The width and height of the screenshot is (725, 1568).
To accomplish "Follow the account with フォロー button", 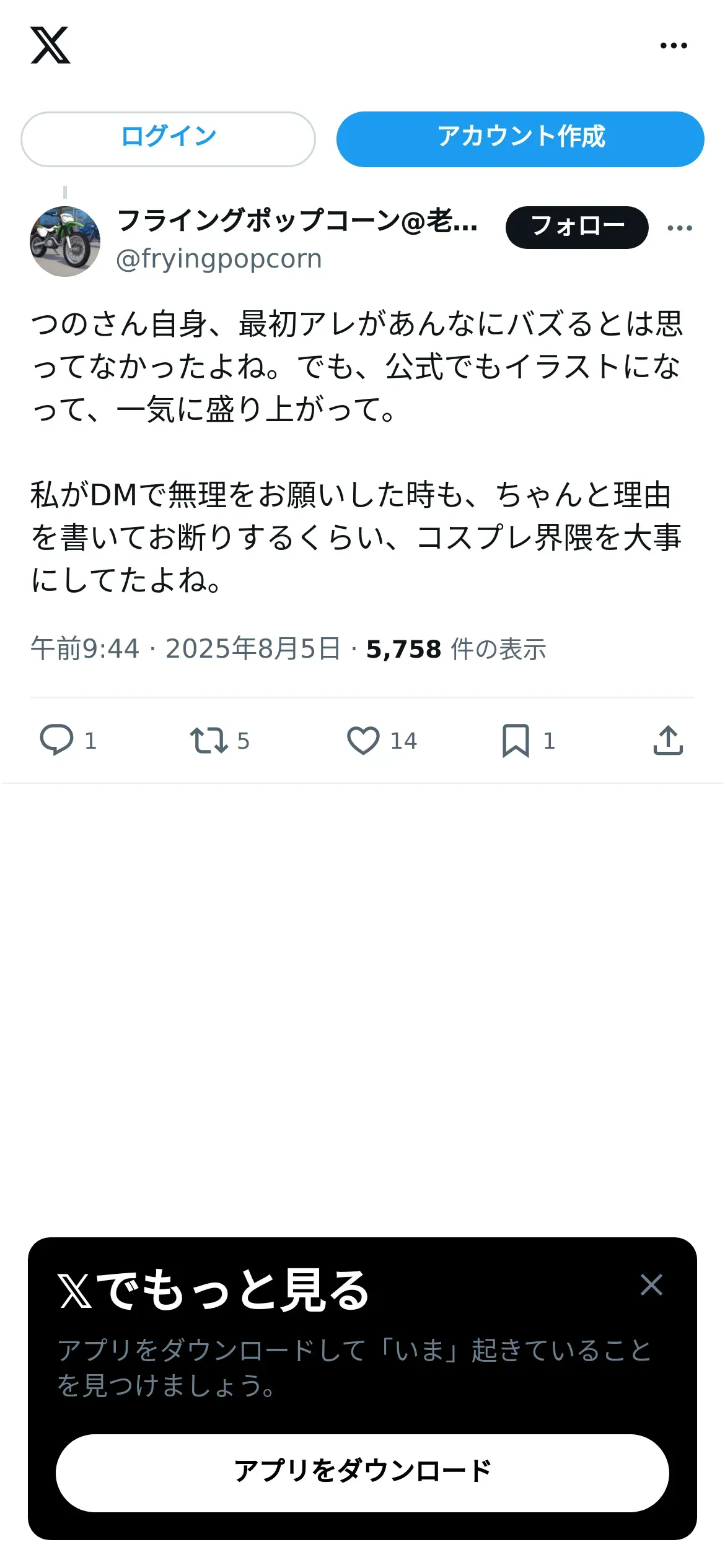I will tap(577, 227).
